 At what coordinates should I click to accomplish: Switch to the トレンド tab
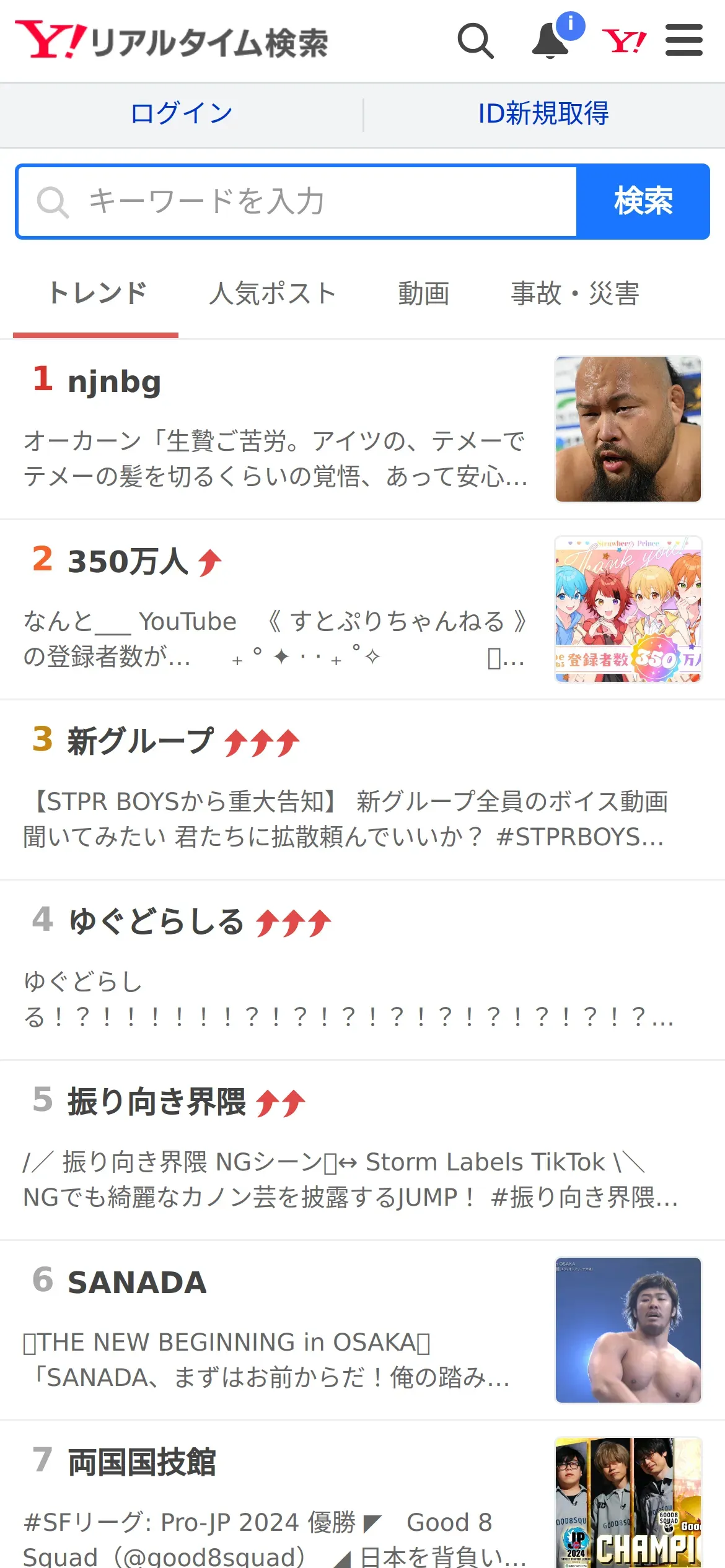click(x=97, y=294)
